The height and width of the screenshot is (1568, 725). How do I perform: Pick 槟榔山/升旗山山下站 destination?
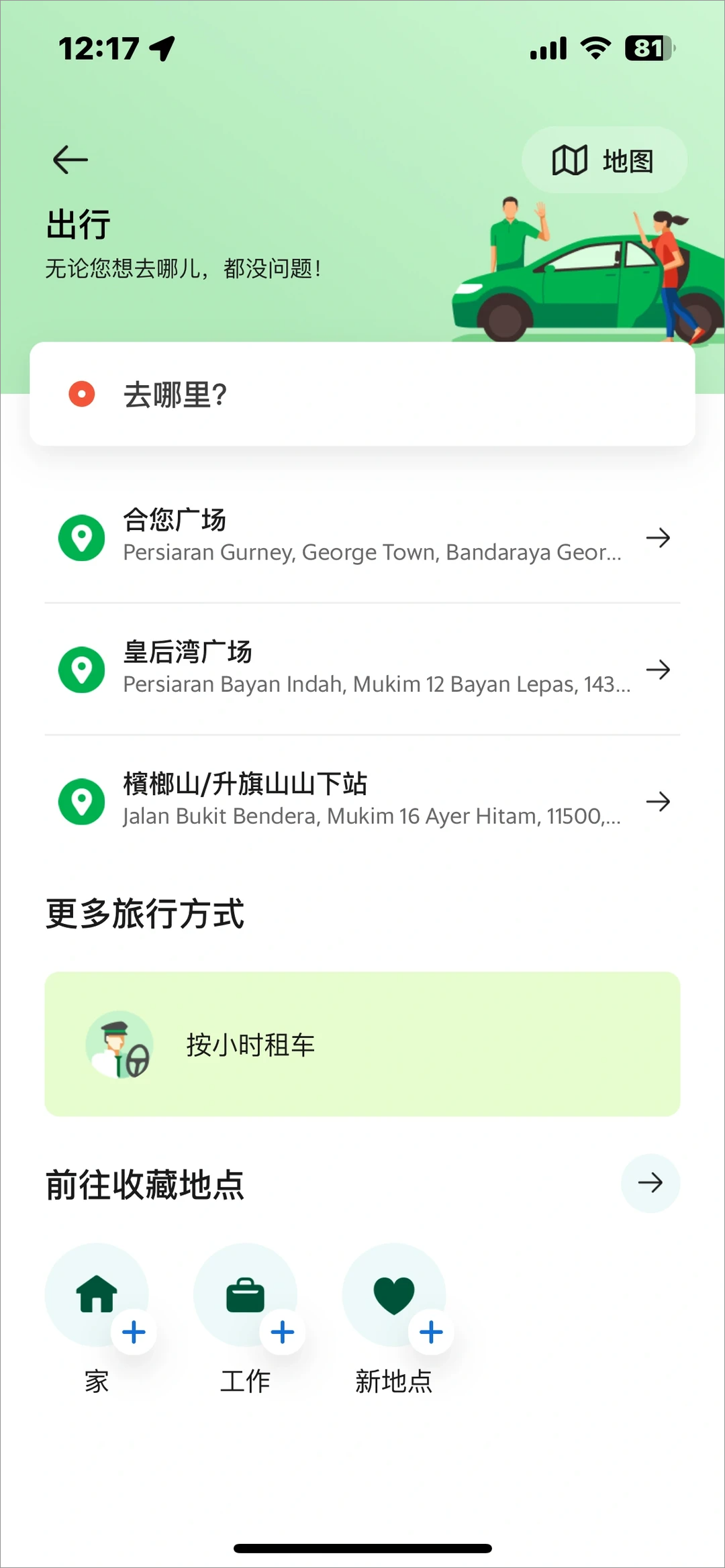point(362,800)
